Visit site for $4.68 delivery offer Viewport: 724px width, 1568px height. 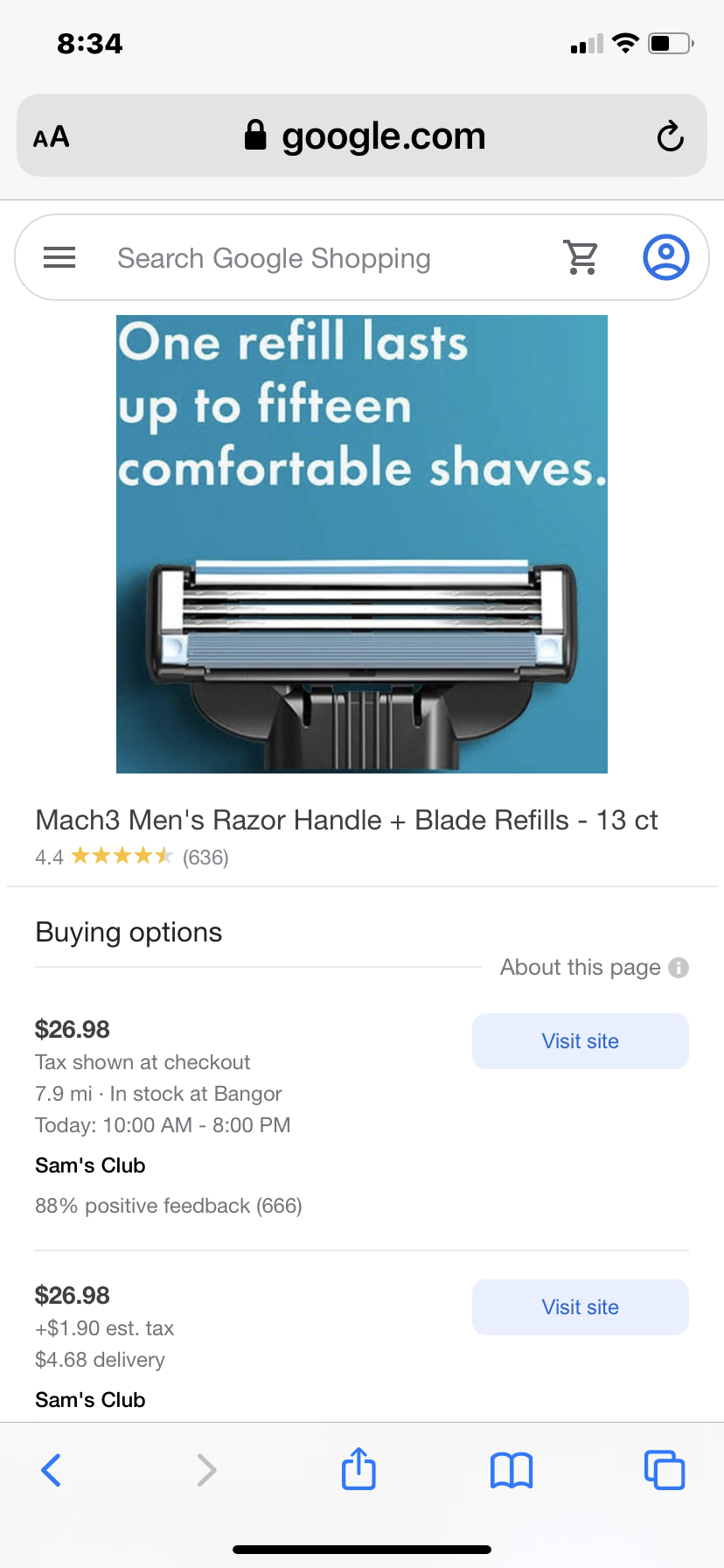tap(580, 1307)
